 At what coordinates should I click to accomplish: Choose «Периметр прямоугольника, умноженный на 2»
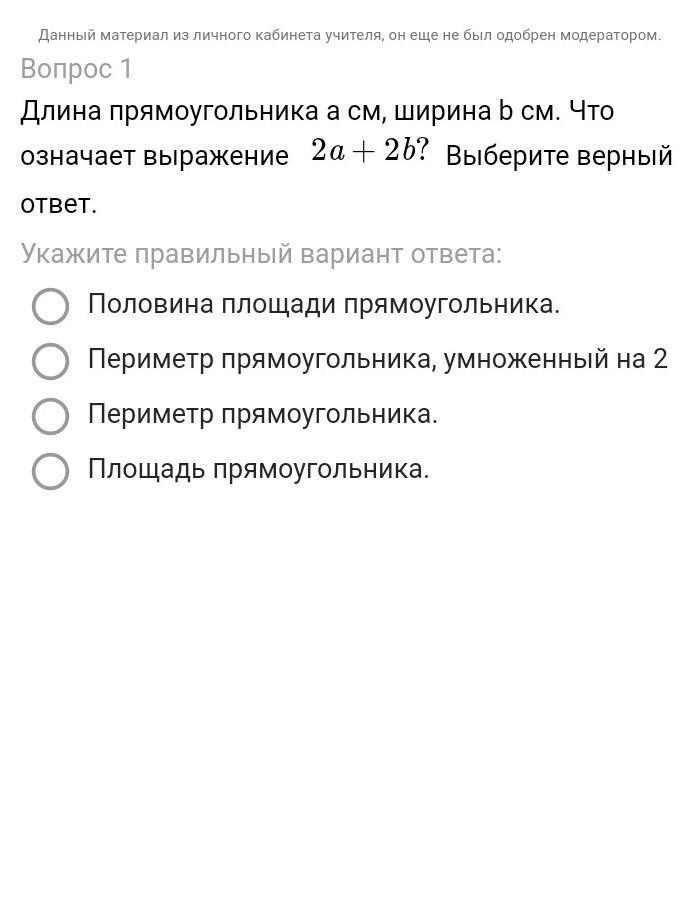pos(50,361)
